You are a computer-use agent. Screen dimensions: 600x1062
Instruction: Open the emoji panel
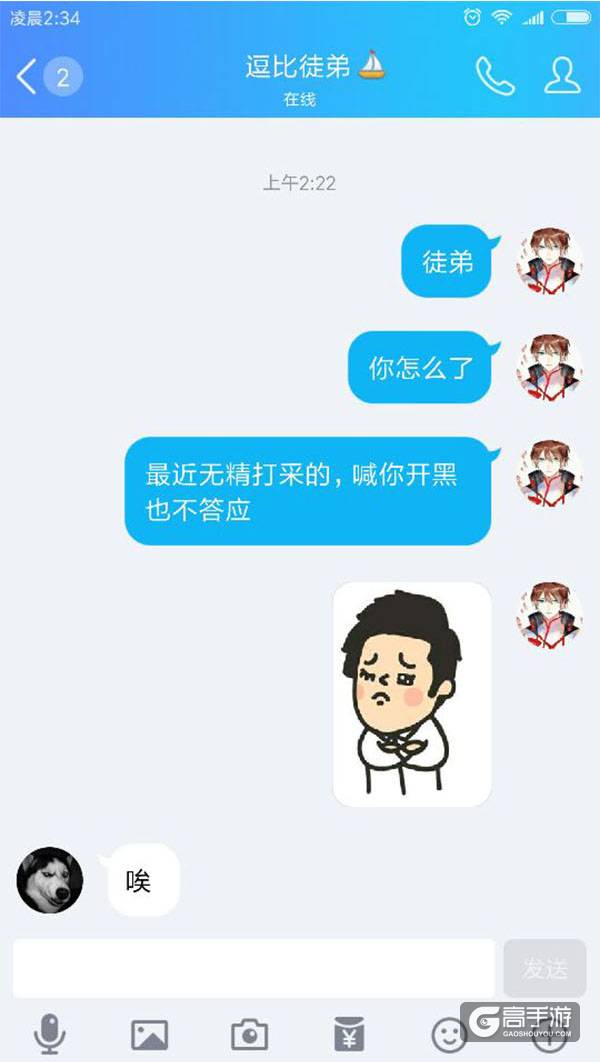click(x=447, y=1034)
